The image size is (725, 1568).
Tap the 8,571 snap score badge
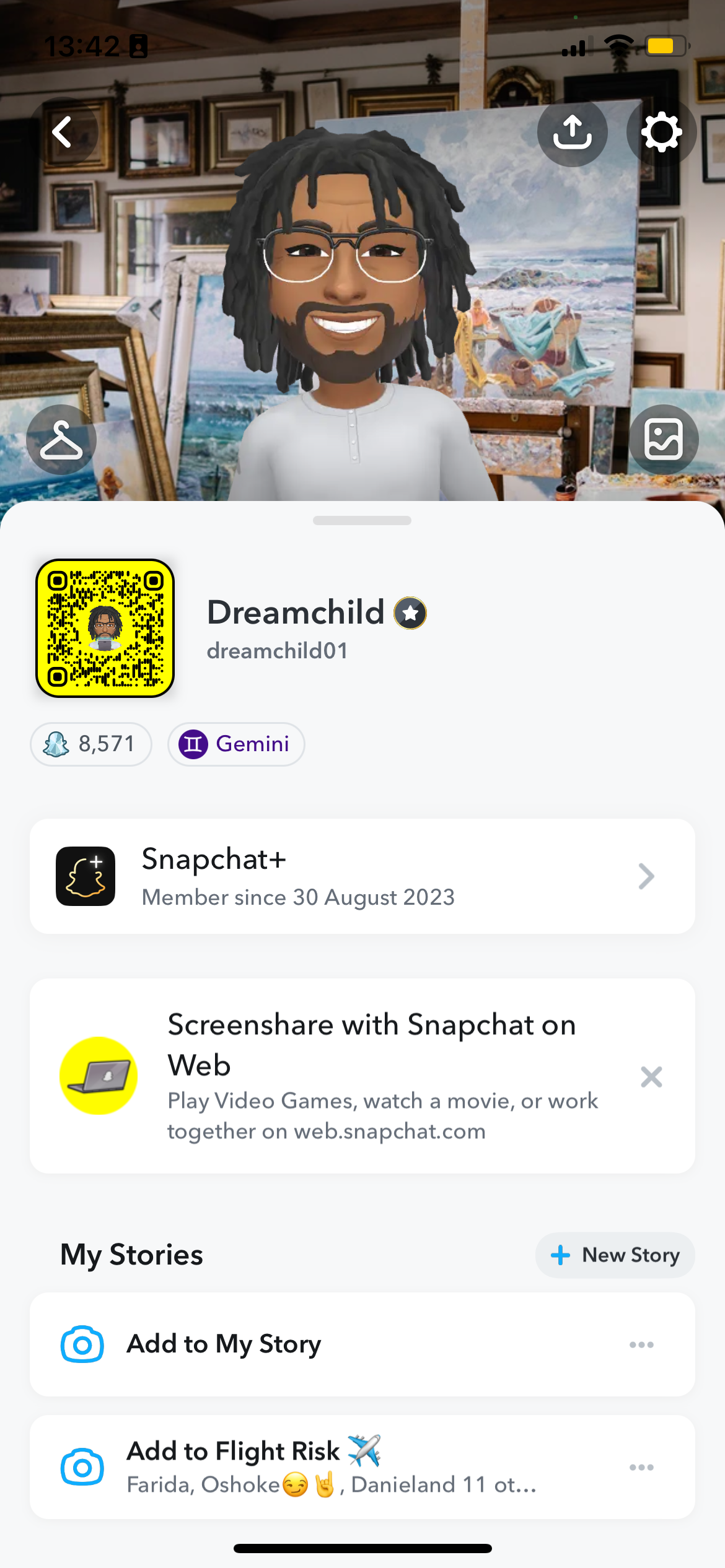click(x=90, y=744)
